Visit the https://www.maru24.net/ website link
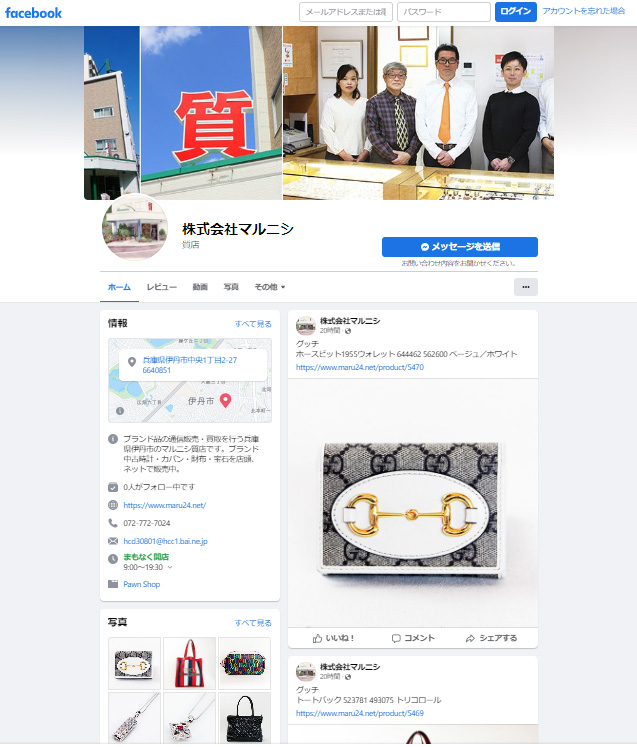 [x=164, y=506]
